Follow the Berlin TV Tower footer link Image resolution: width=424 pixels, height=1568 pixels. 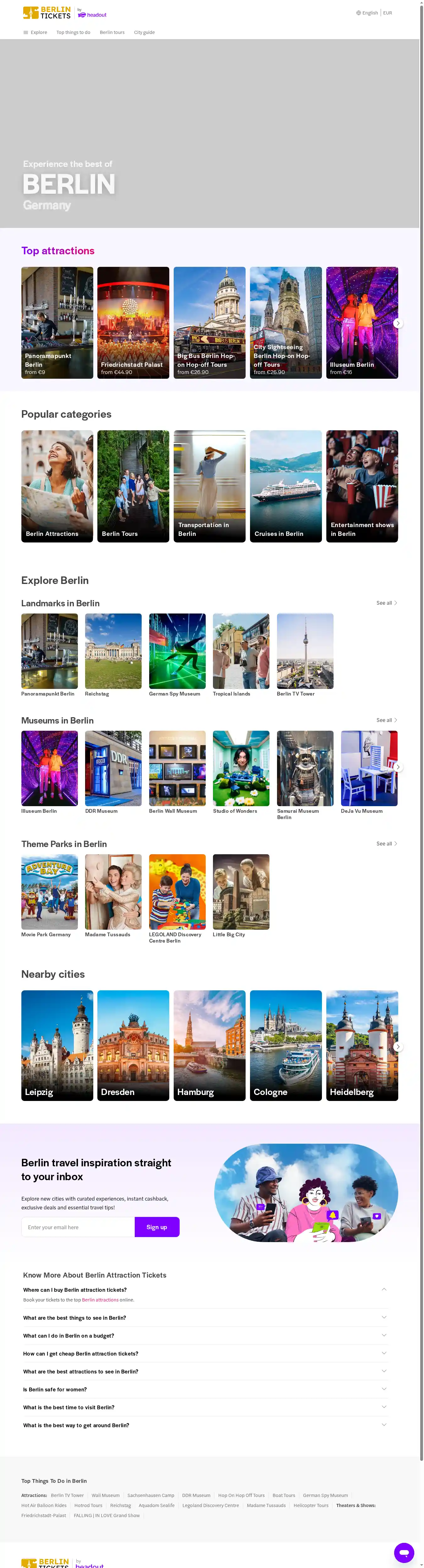pos(67,1496)
